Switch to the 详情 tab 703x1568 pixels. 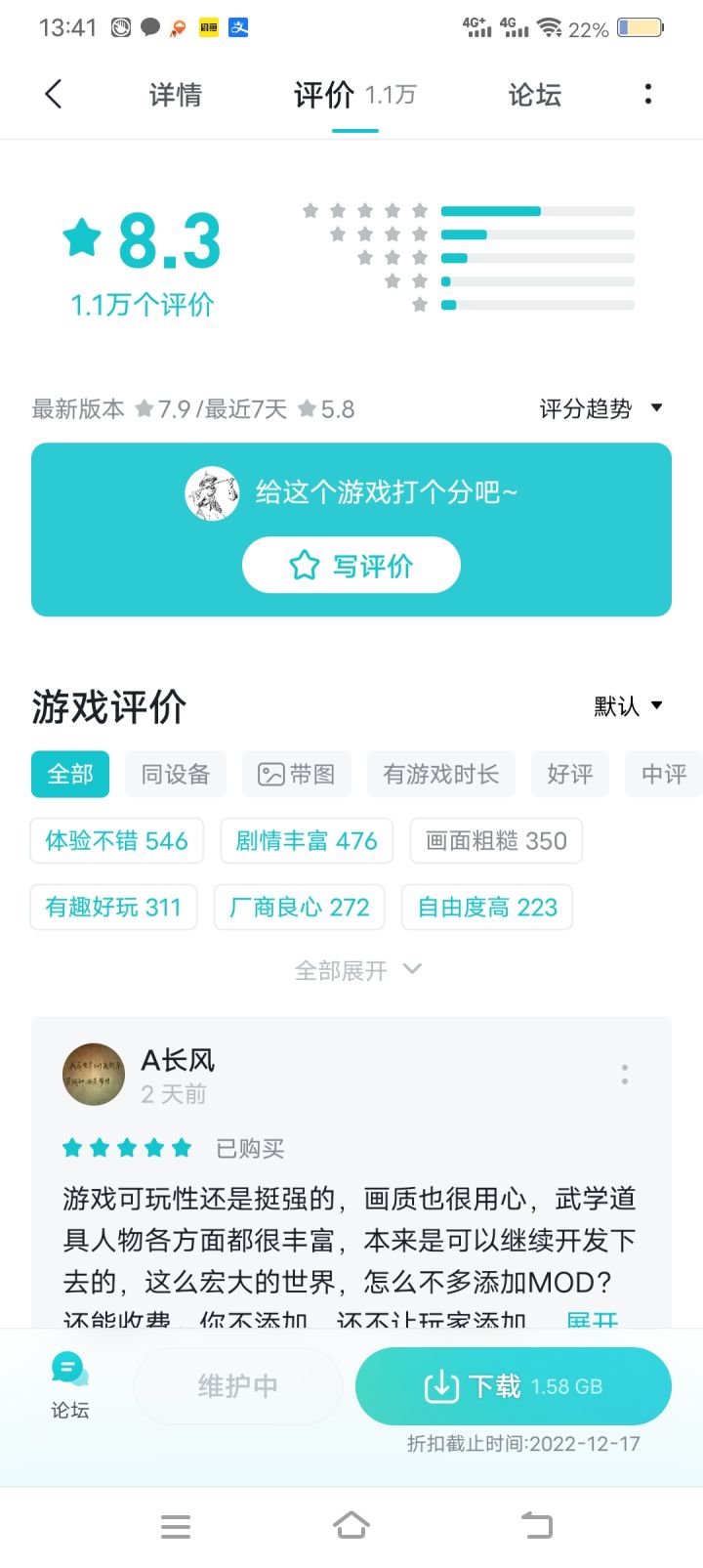point(175,94)
